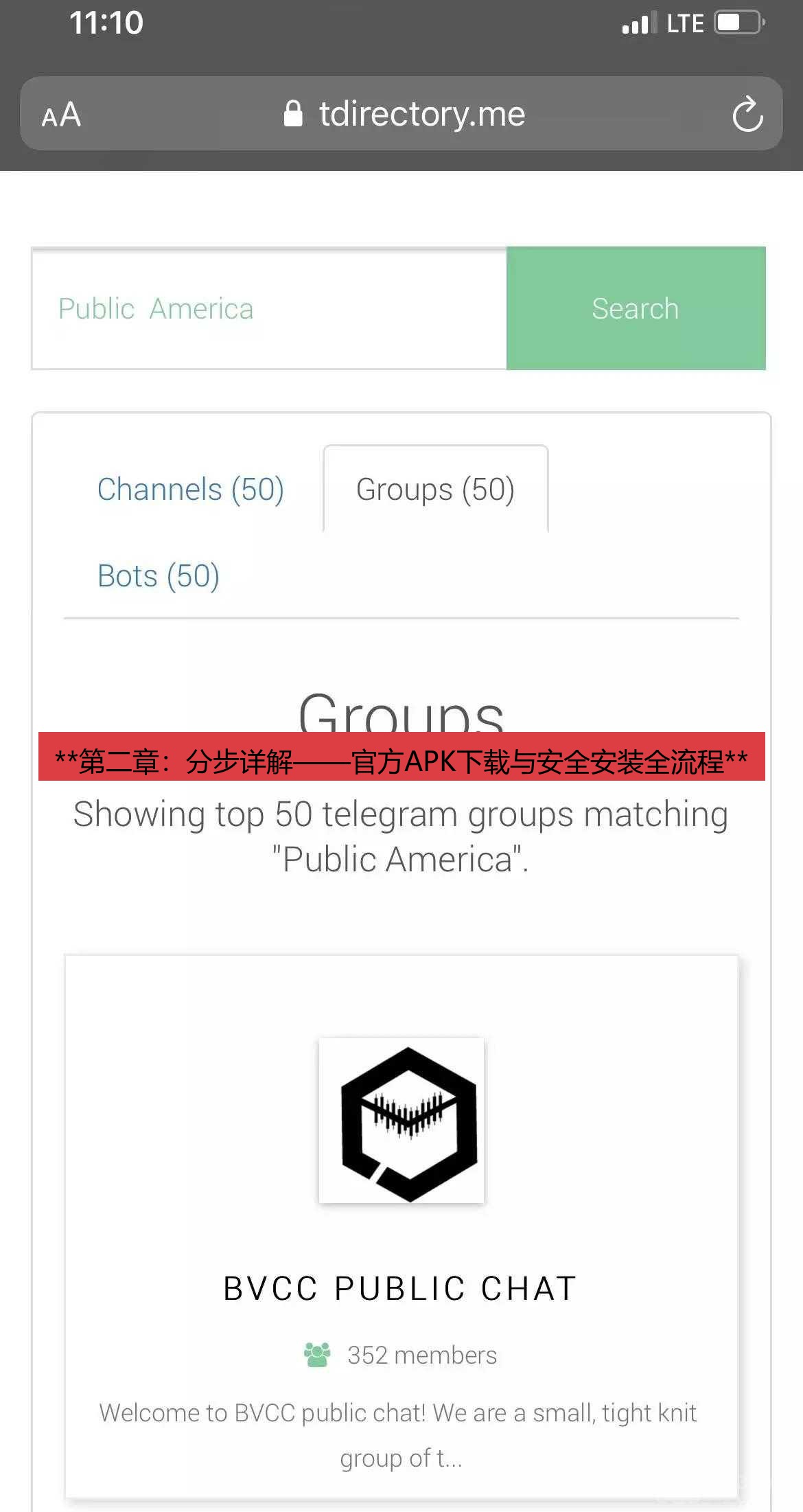The width and height of the screenshot is (803, 1512).
Task: Switch to the Bots (50) tab
Action: pos(159,576)
